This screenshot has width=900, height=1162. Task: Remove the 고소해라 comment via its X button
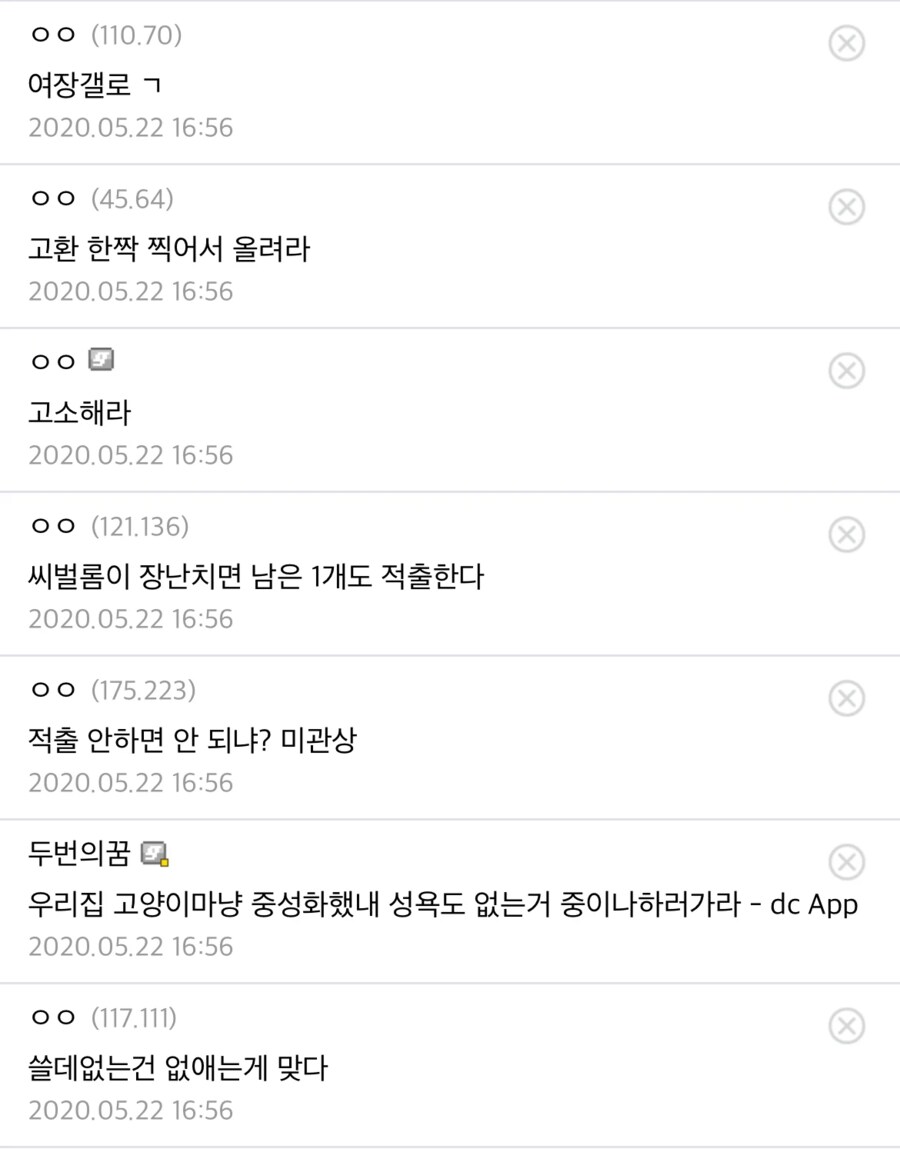point(847,371)
